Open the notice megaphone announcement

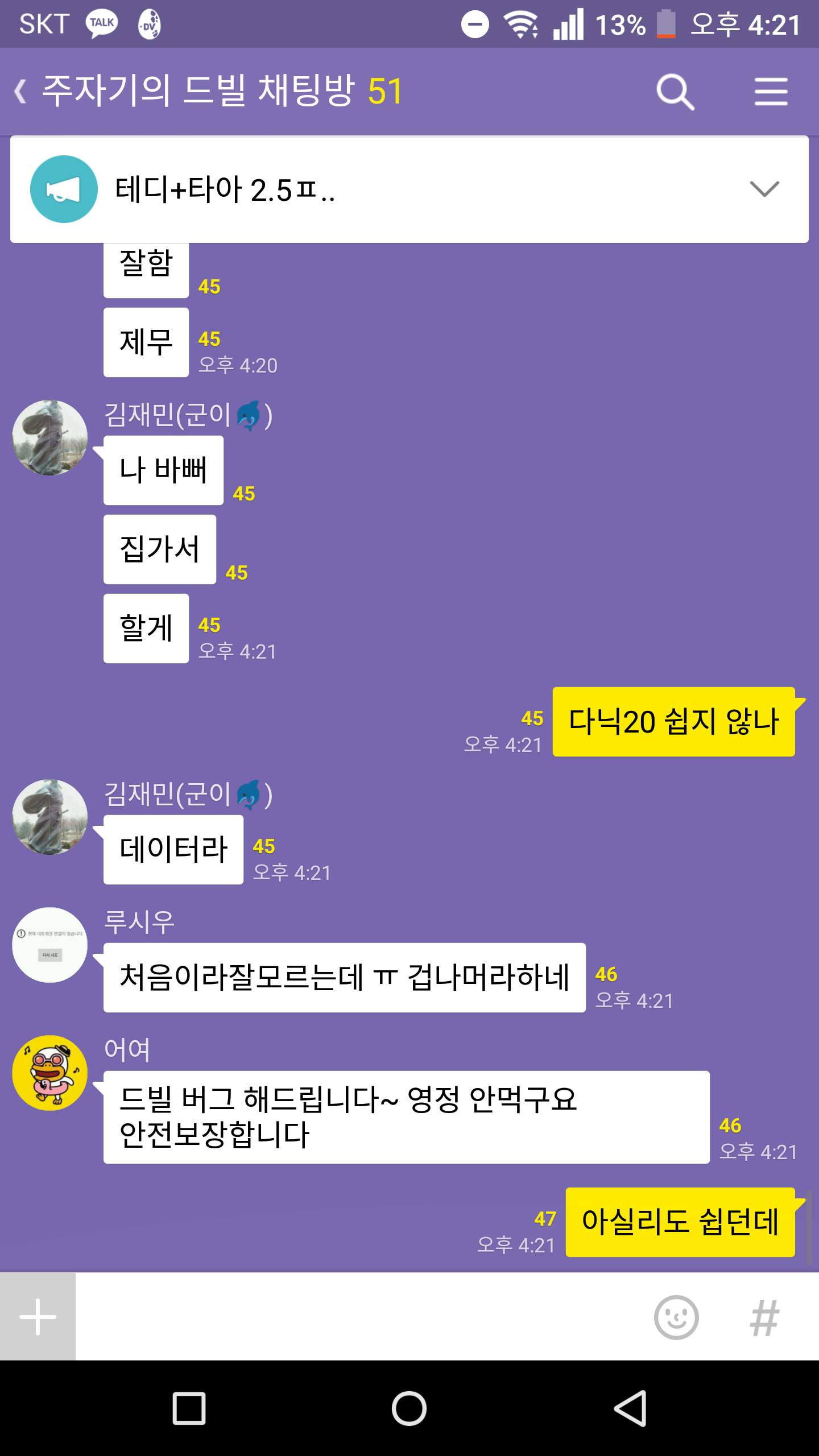tap(64, 189)
